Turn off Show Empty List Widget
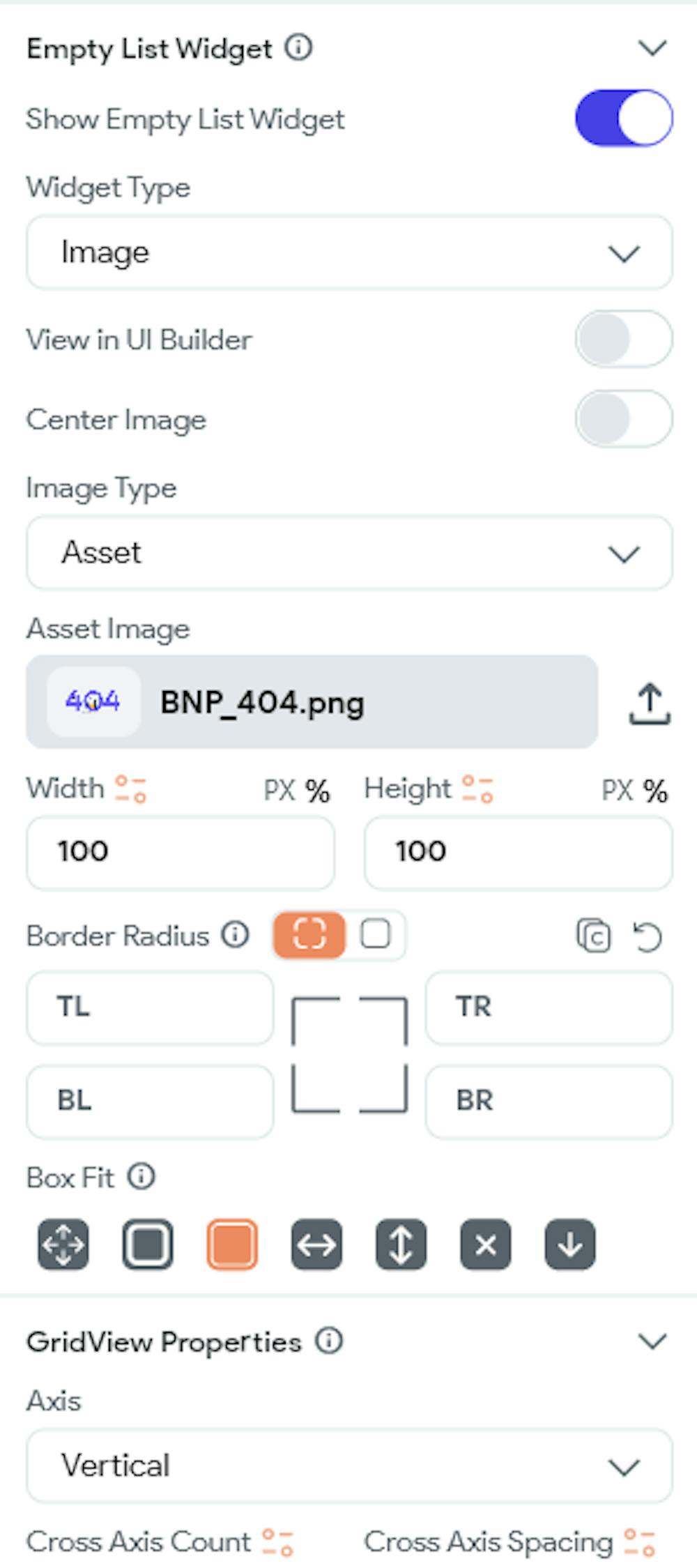 (623, 119)
